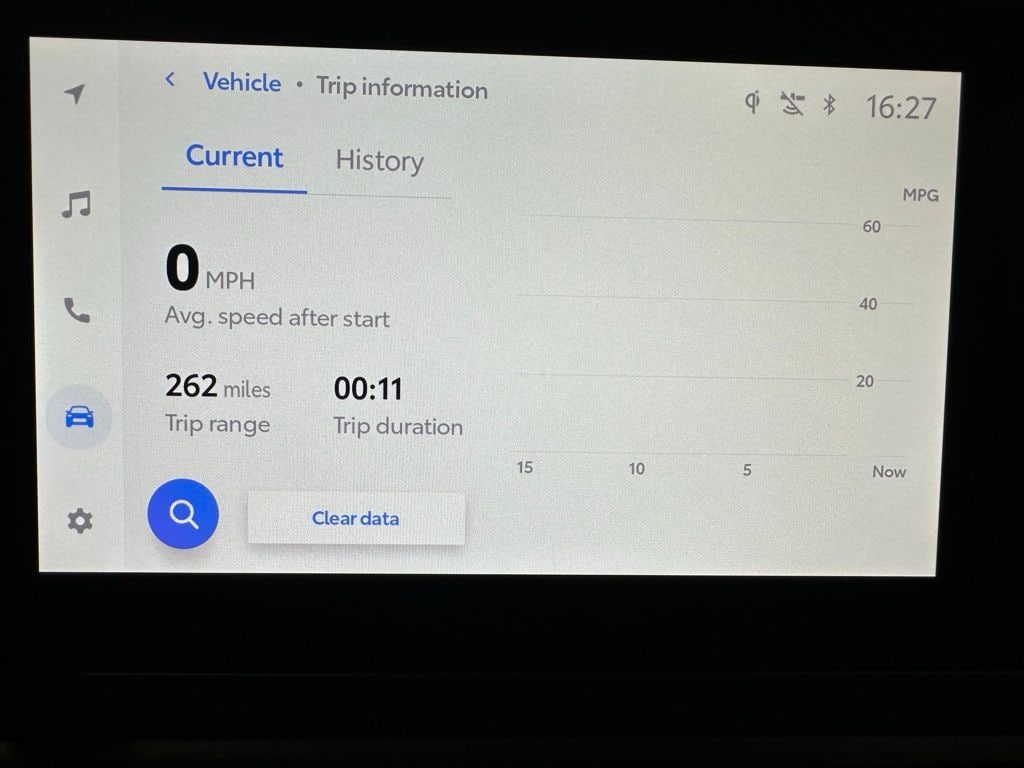
Task: Clear data for the current trip
Action: [x=356, y=518]
